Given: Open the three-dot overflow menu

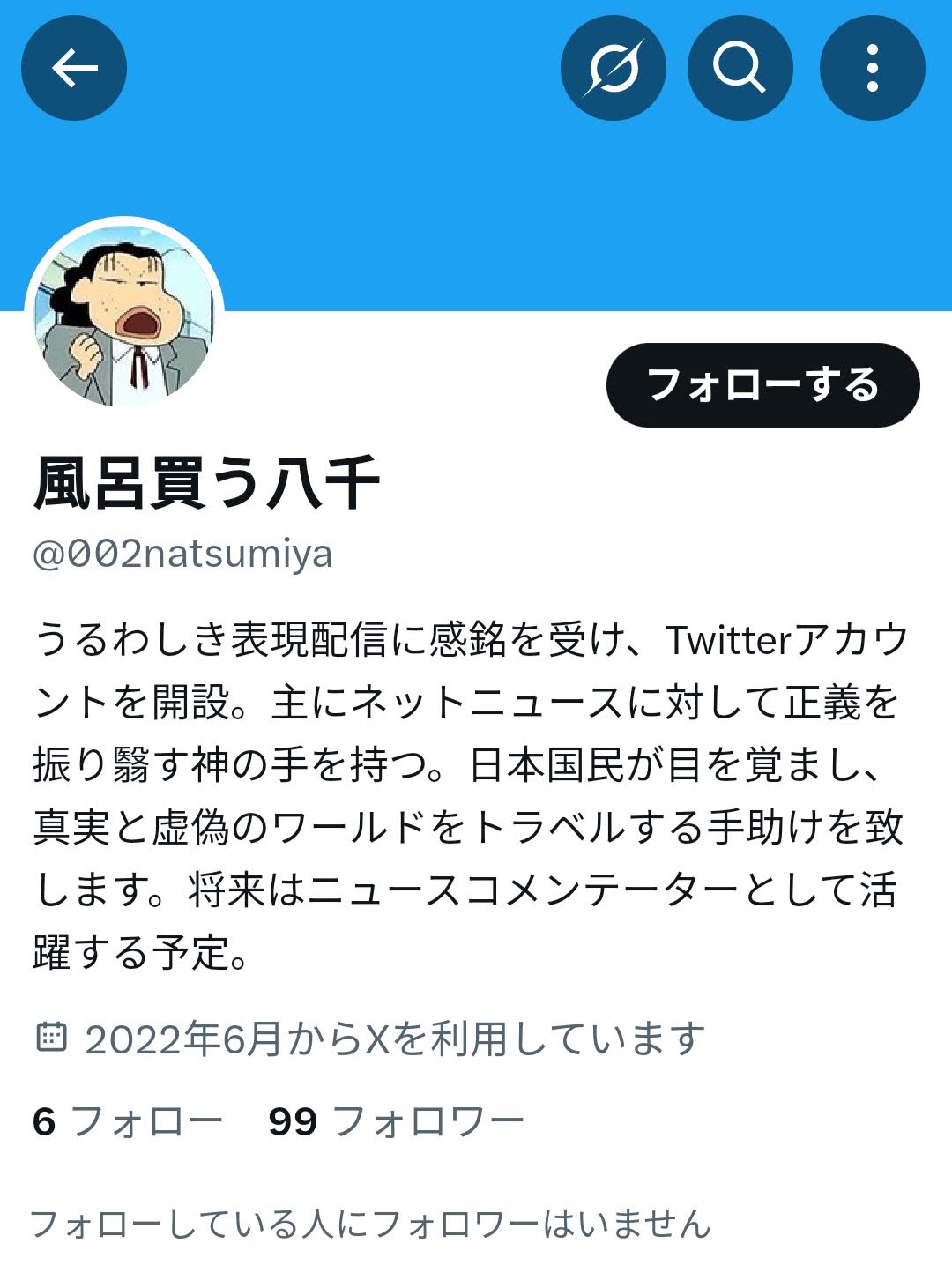Looking at the screenshot, I should pos(872,68).
